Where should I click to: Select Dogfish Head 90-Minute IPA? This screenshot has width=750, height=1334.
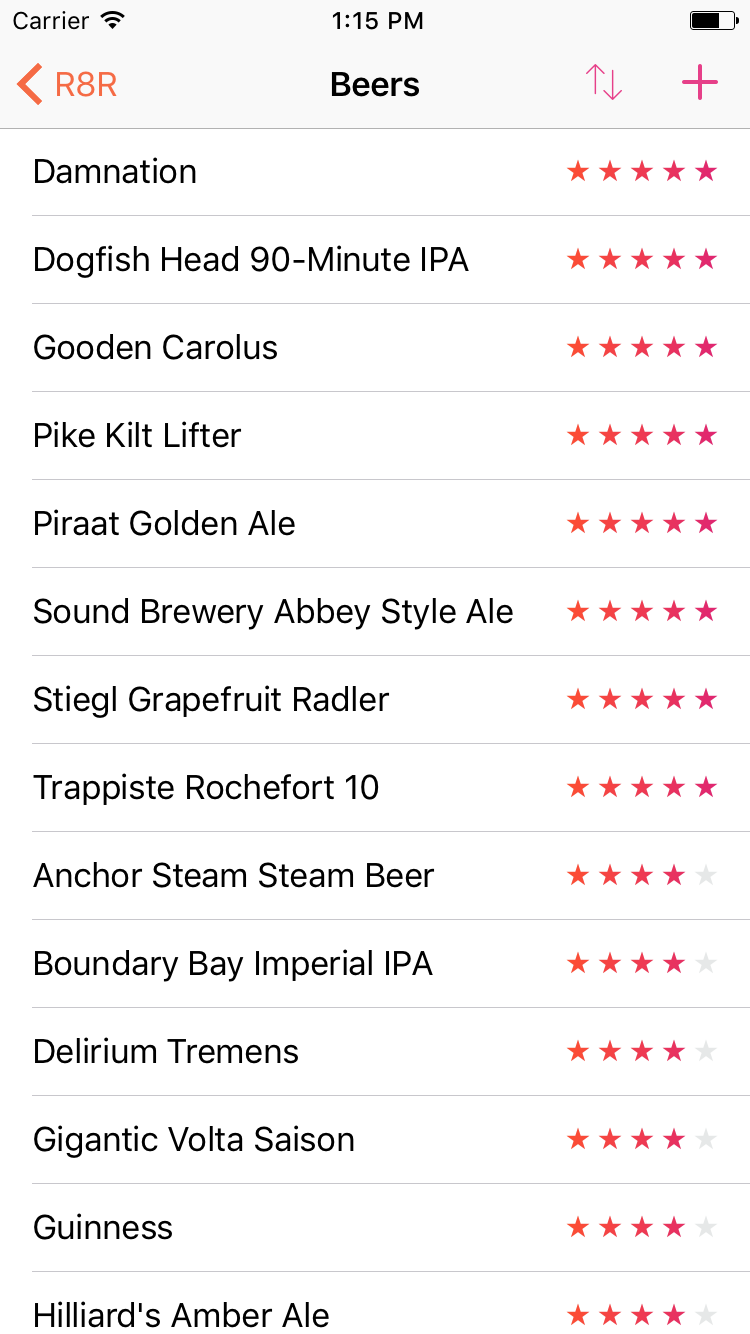(375, 260)
